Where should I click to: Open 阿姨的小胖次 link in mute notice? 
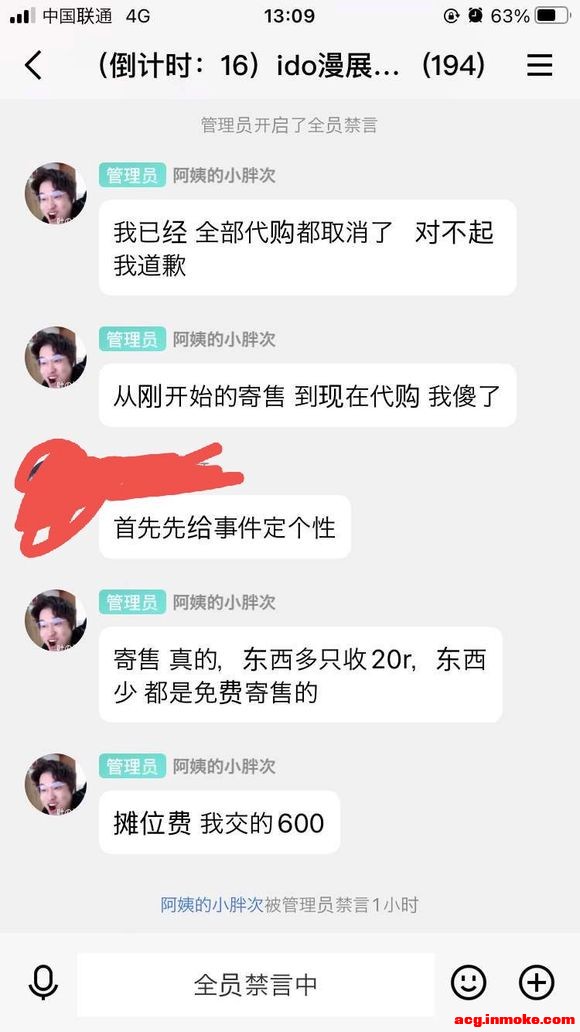coord(212,905)
